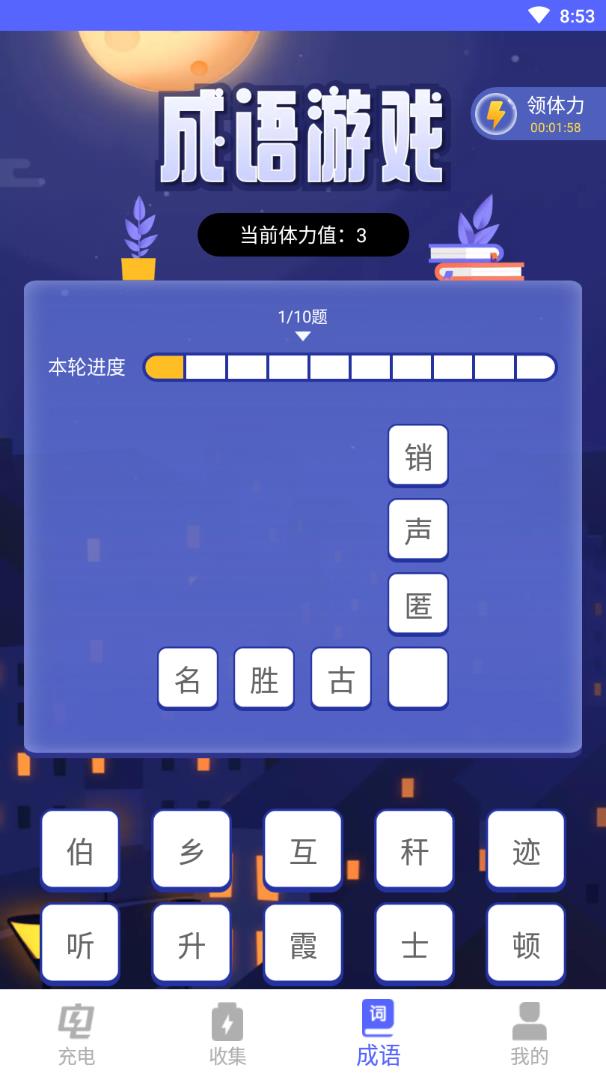Pick the character tile 听
This screenshot has width=606, height=1080.
click(x=80, y=944)
